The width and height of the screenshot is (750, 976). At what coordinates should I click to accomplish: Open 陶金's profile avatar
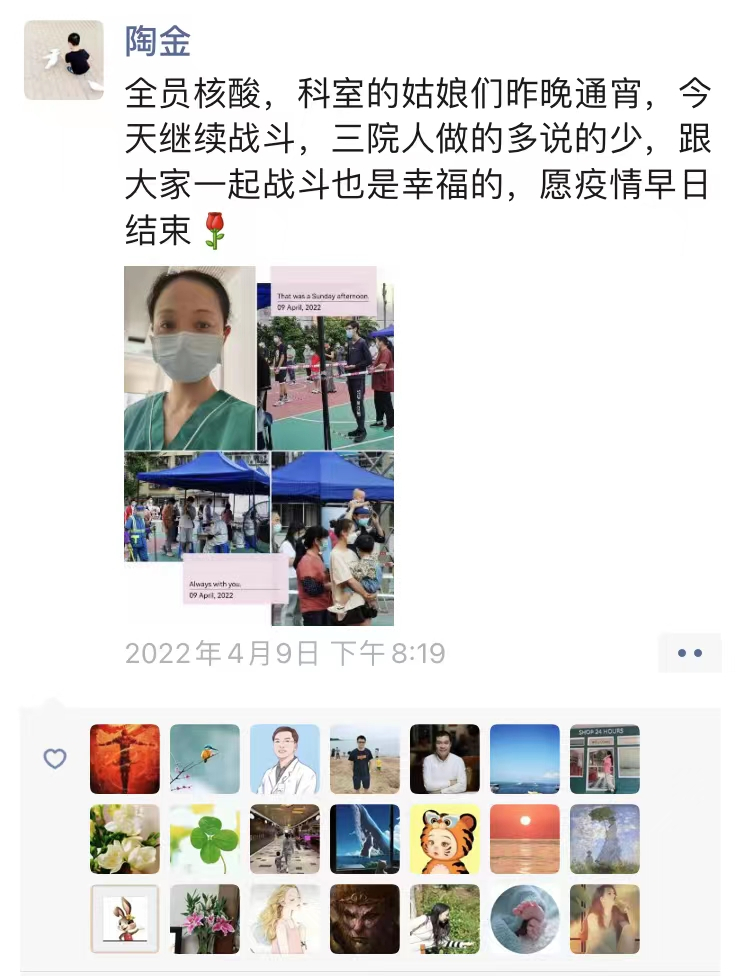(x=64, y=60)
